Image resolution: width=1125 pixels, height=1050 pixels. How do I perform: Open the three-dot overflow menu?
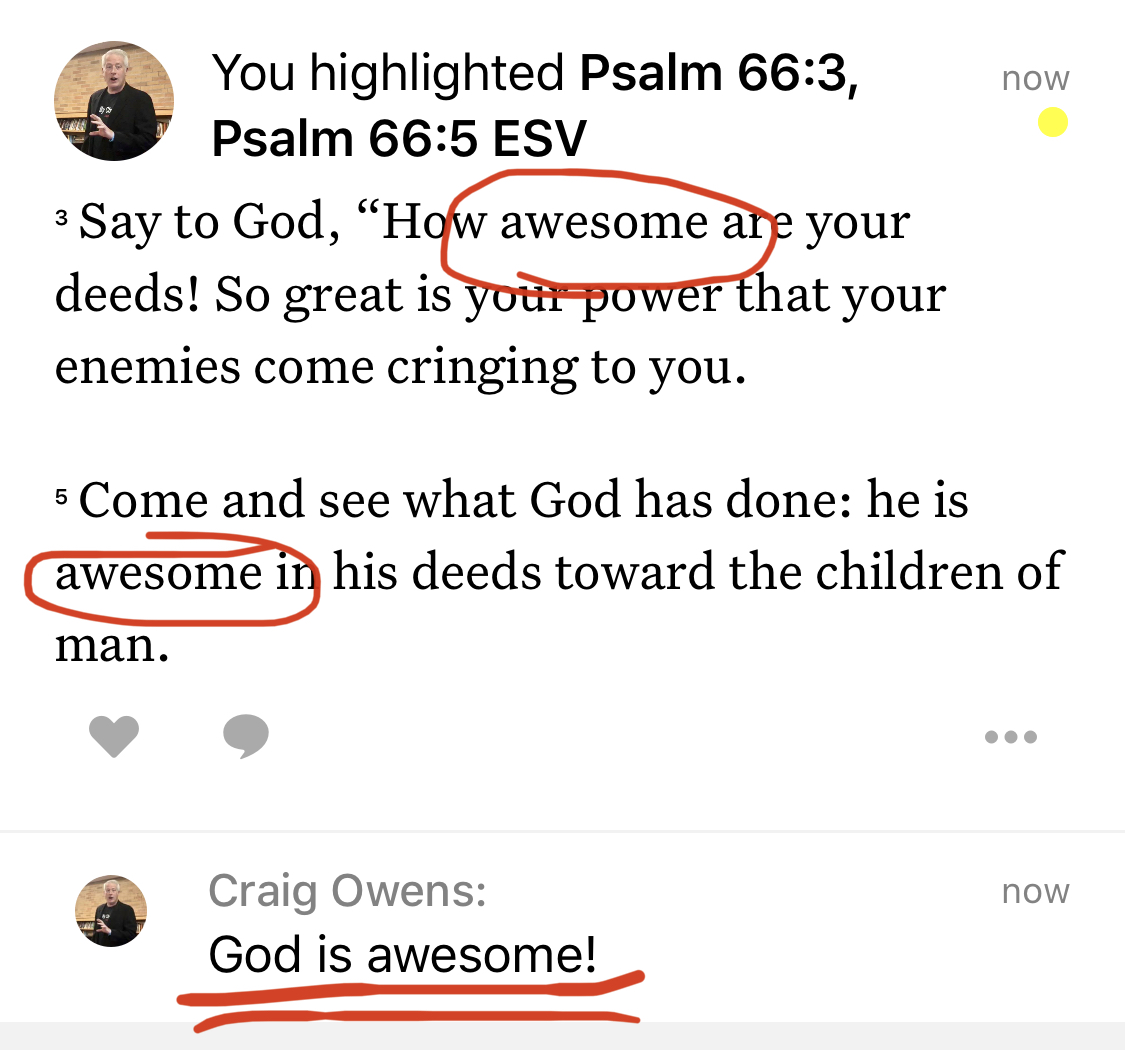coord(1010,737)
